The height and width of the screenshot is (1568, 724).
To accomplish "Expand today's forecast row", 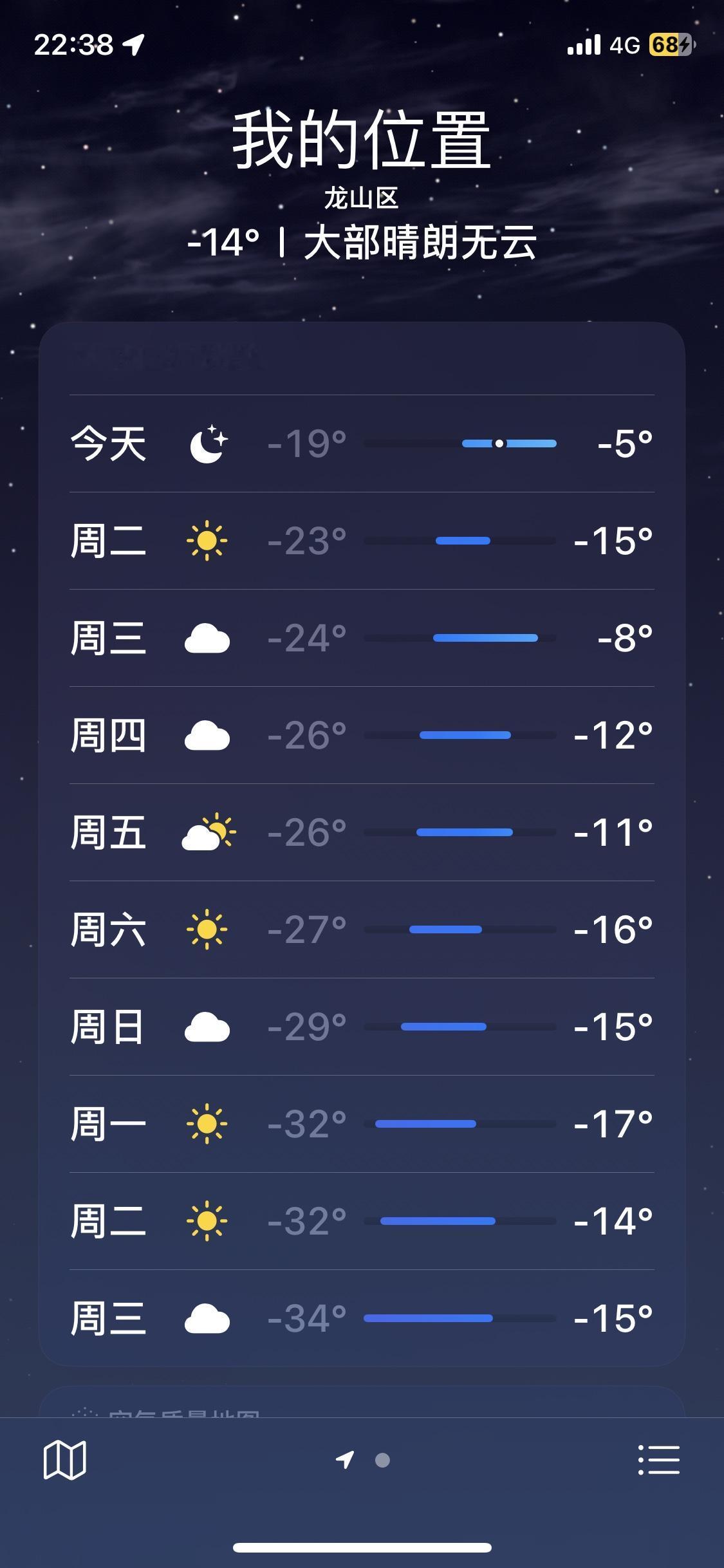I will pos(362,443).
